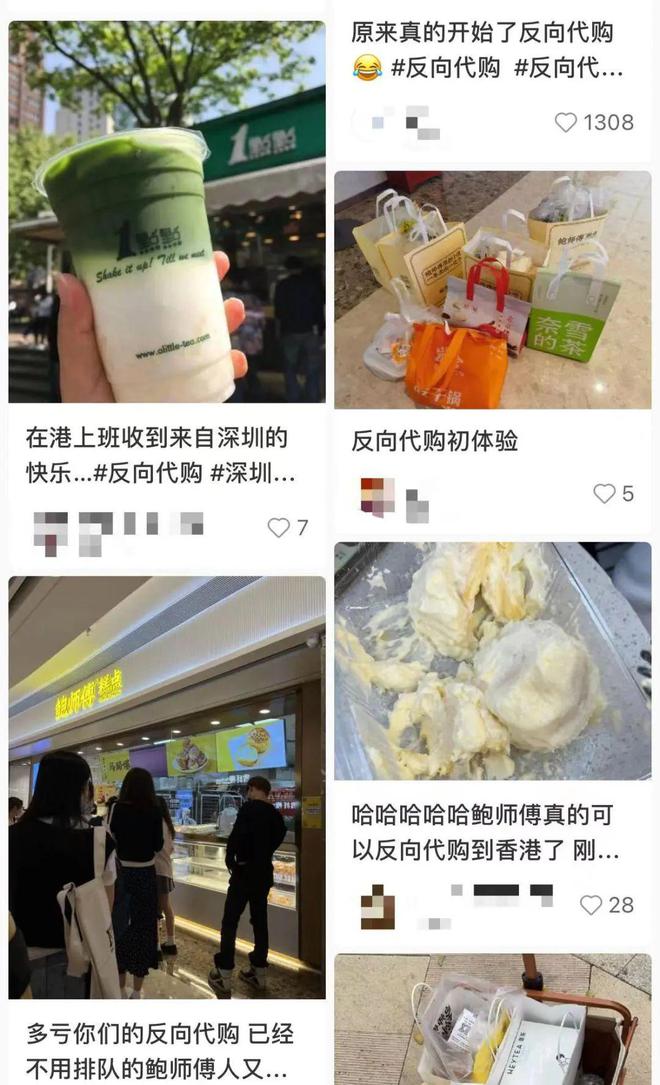Screen dimensions: 660x1085
Task: Like the 哈哈哈哈哈鲍师傅 post
Action: tap(591, 905)
